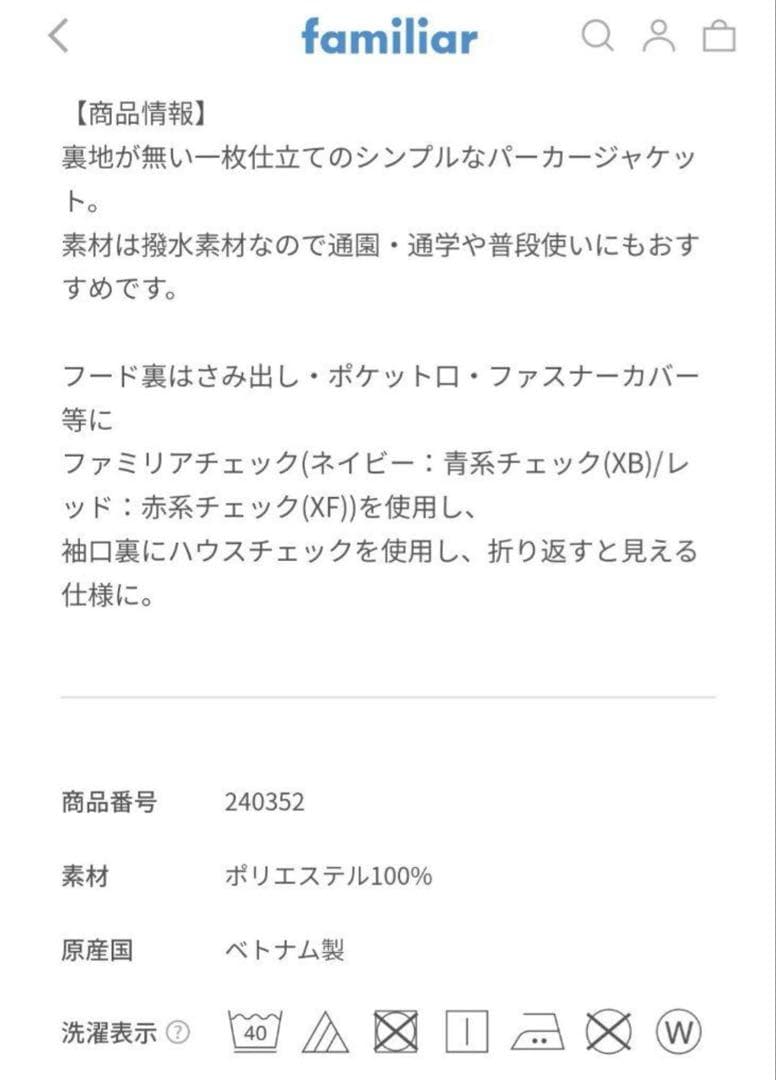Tap the help icon beside 洗濯表示
776x1080 pixels.
point(178,1032)
